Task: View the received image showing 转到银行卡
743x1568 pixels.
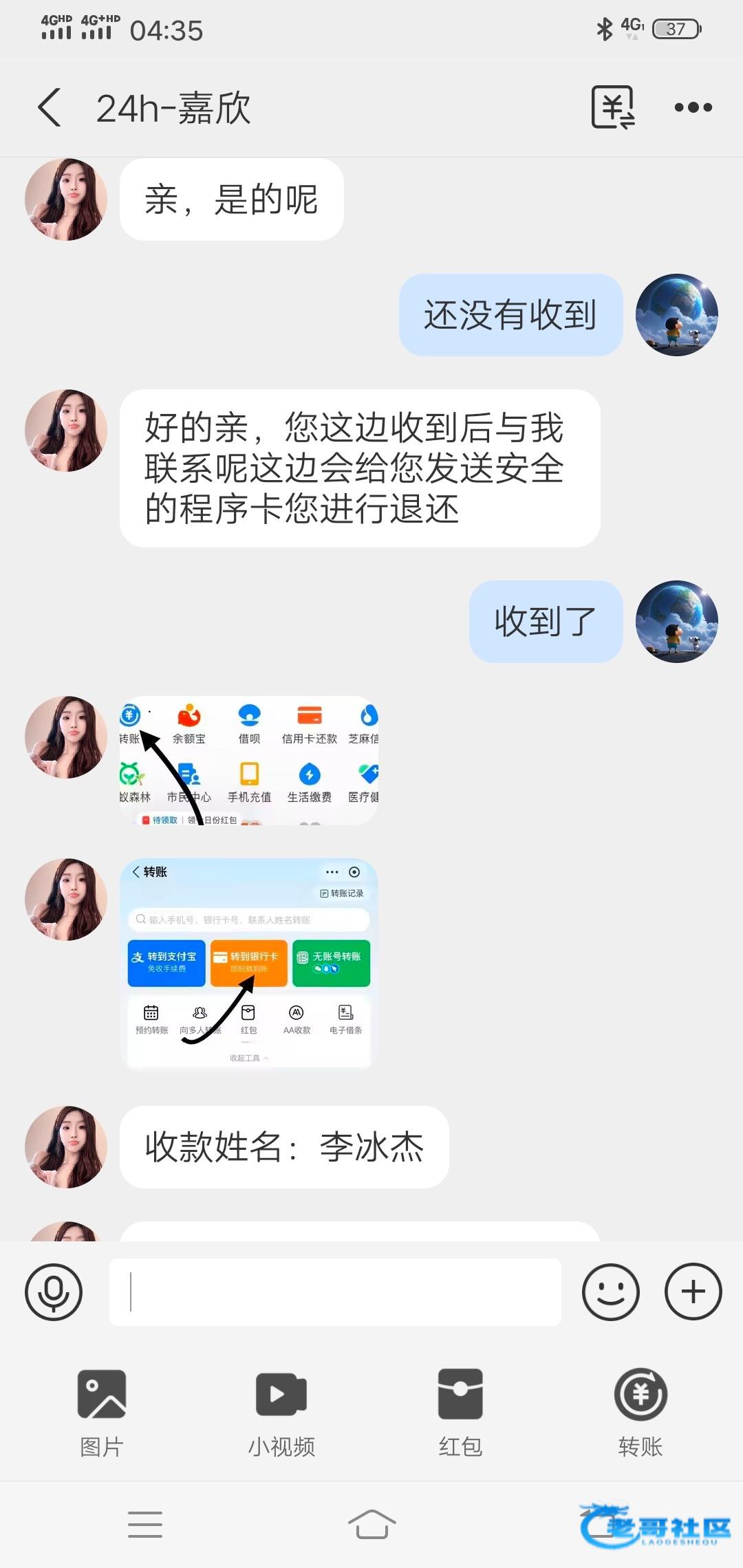Action: point(249,963)
